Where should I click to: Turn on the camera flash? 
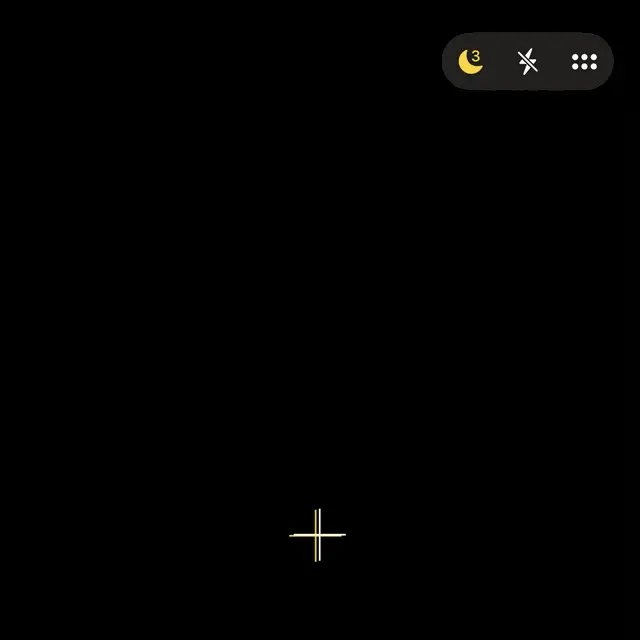click(528, 62)
